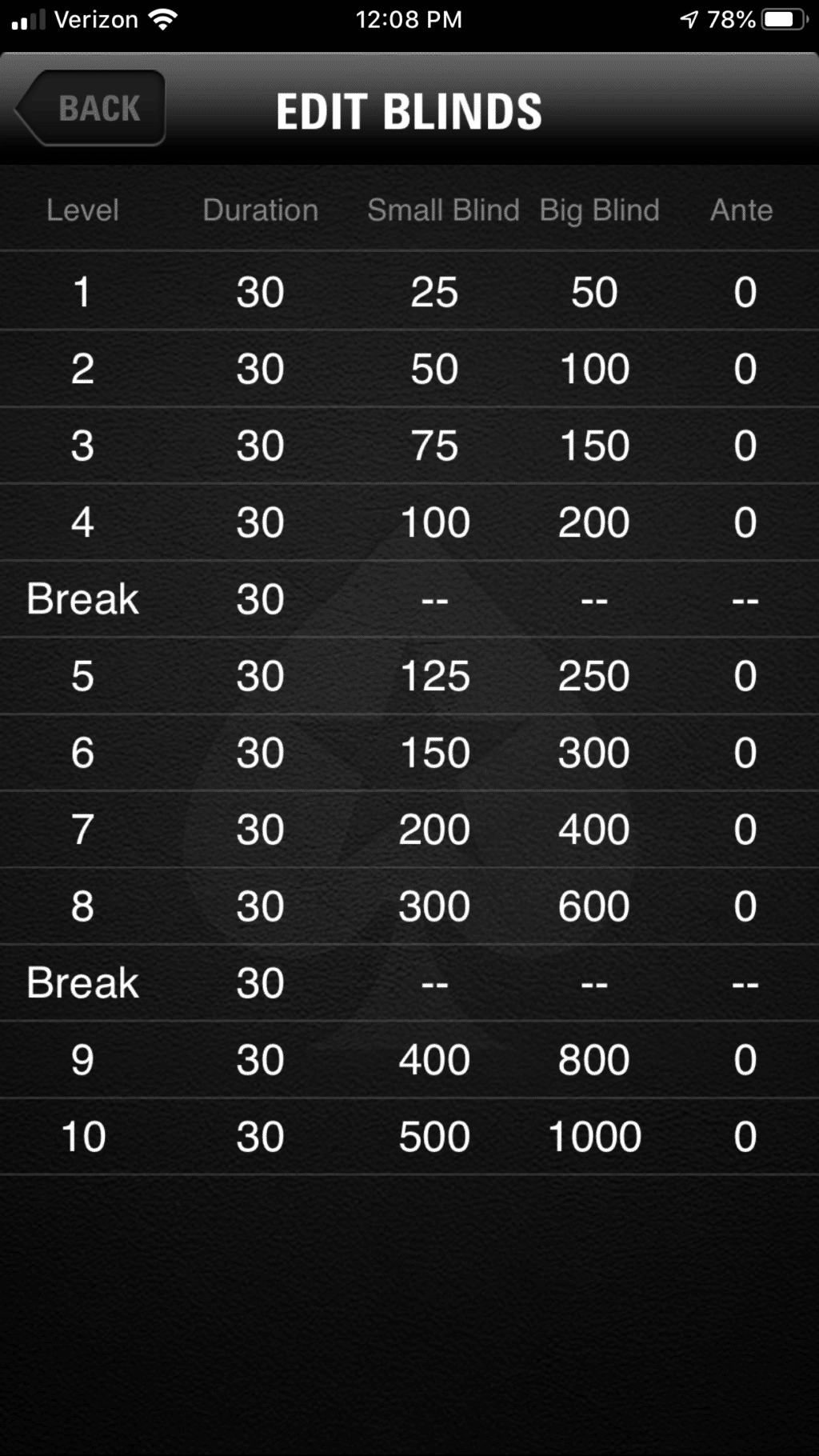Tap the Wi-Fi status icon
819x1456 pixels.
pos(165,18)
